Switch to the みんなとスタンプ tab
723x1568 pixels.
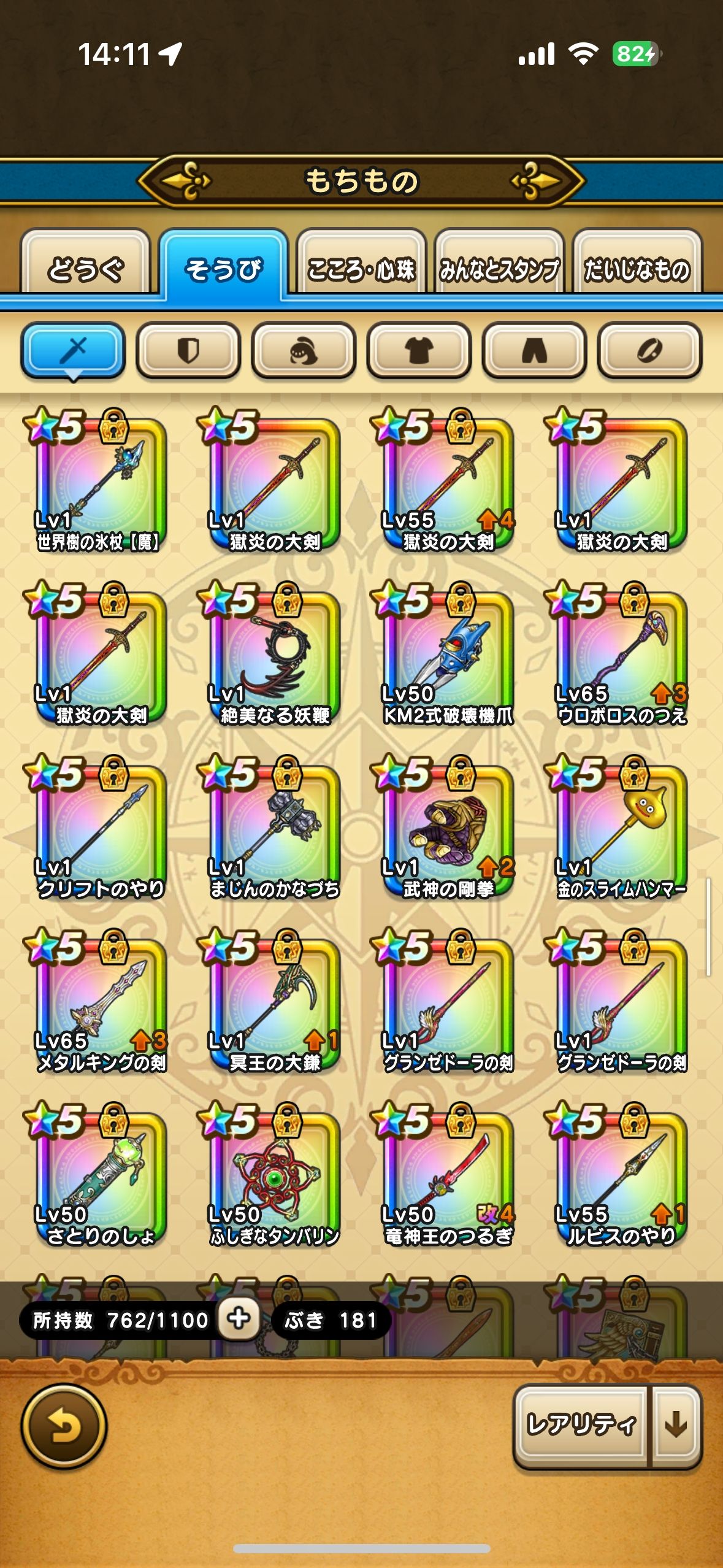(x=499, y=268)
